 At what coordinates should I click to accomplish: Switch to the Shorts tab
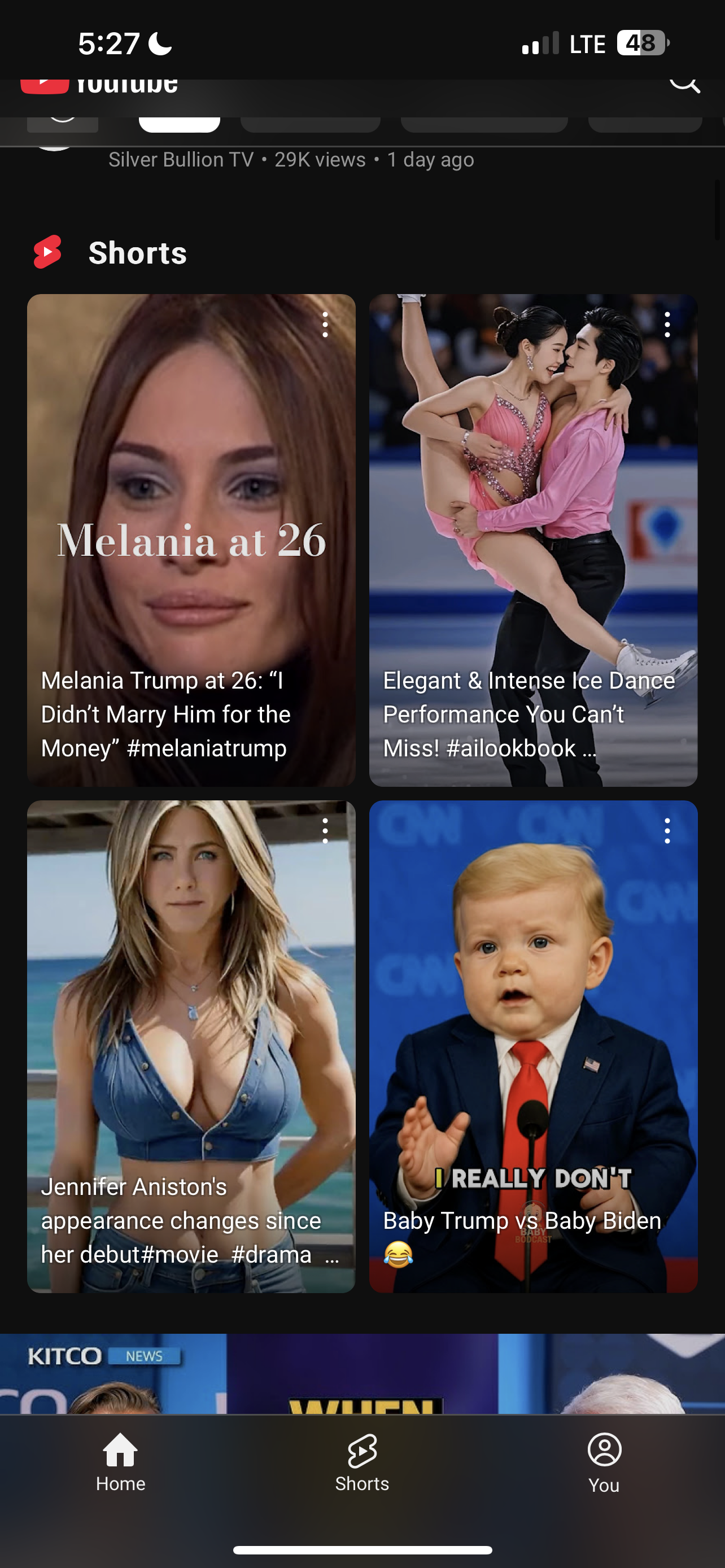click(x=362, y=1462)
